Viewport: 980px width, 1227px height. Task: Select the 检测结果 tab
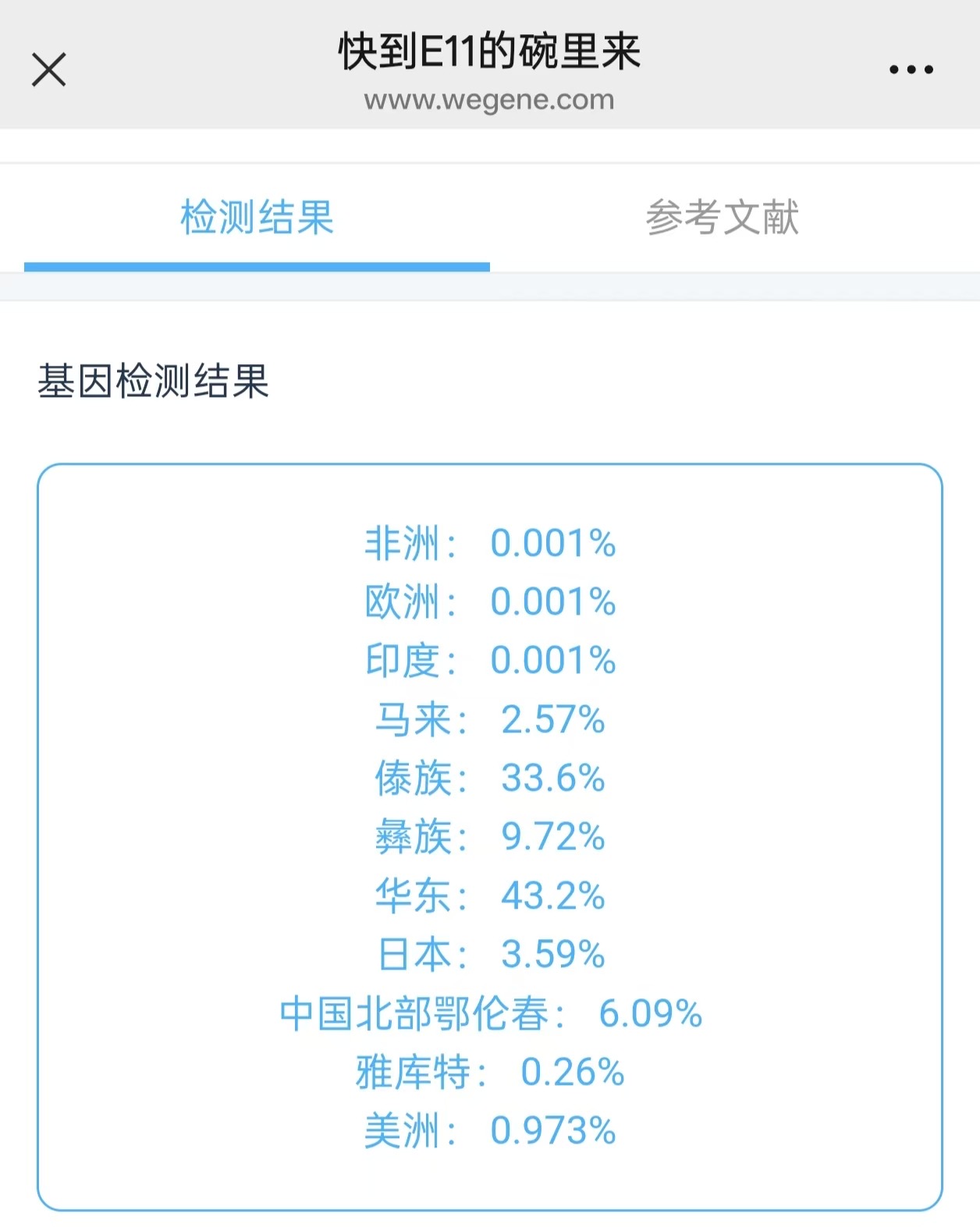(257, 217)
